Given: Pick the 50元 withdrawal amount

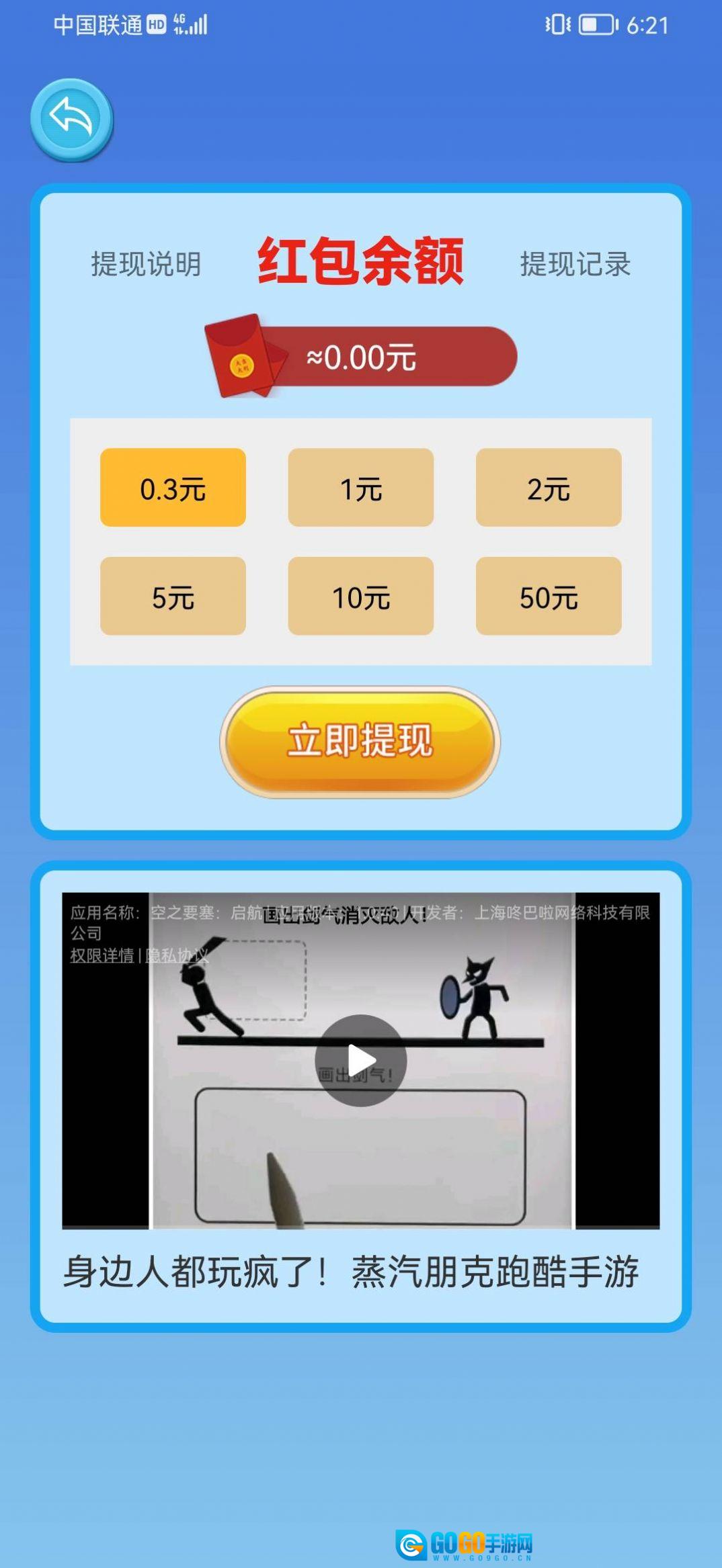Looking at the screenshot, I should tap(549, 596).
